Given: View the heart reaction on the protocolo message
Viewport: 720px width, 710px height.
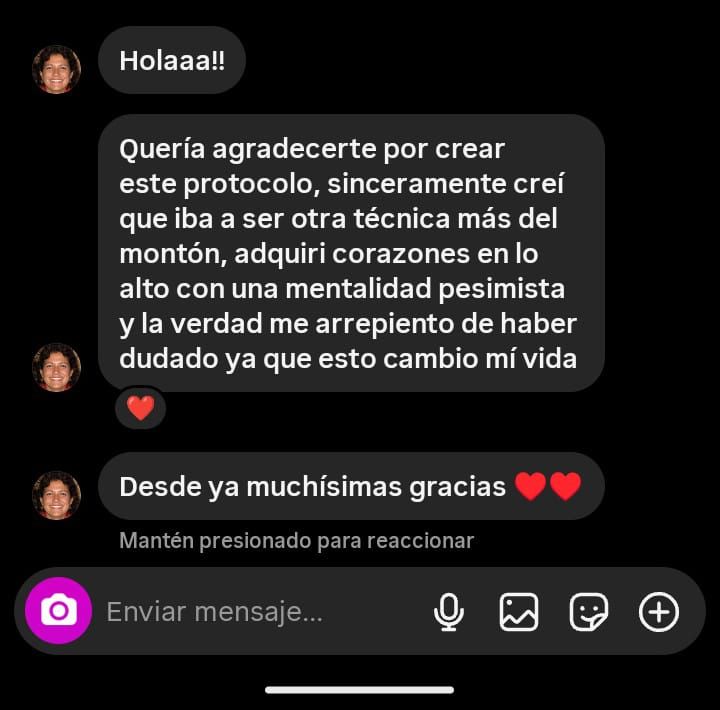Looking at the screenshot, I should tap(141, 408).
